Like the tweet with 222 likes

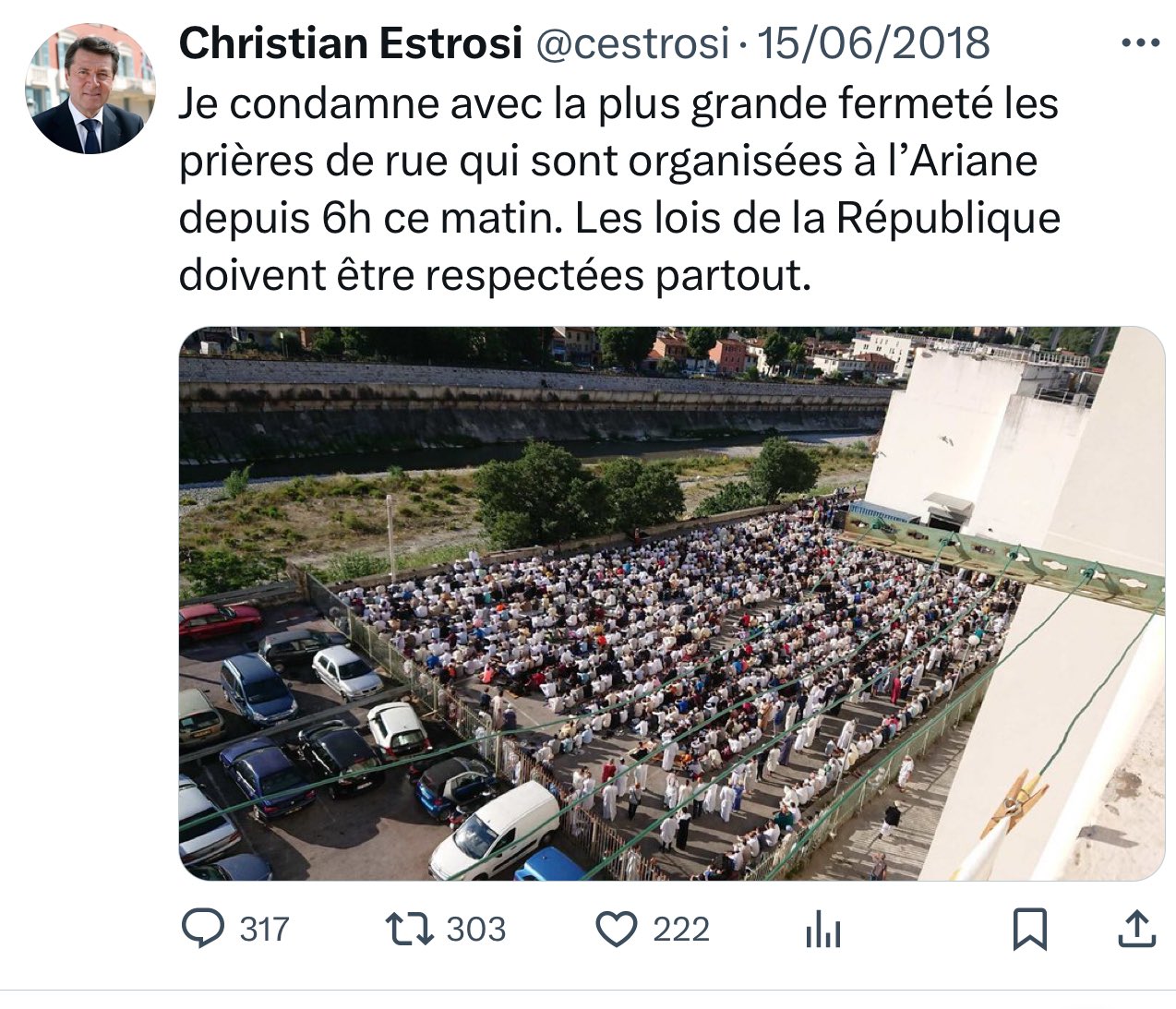[x=617, y=929]
